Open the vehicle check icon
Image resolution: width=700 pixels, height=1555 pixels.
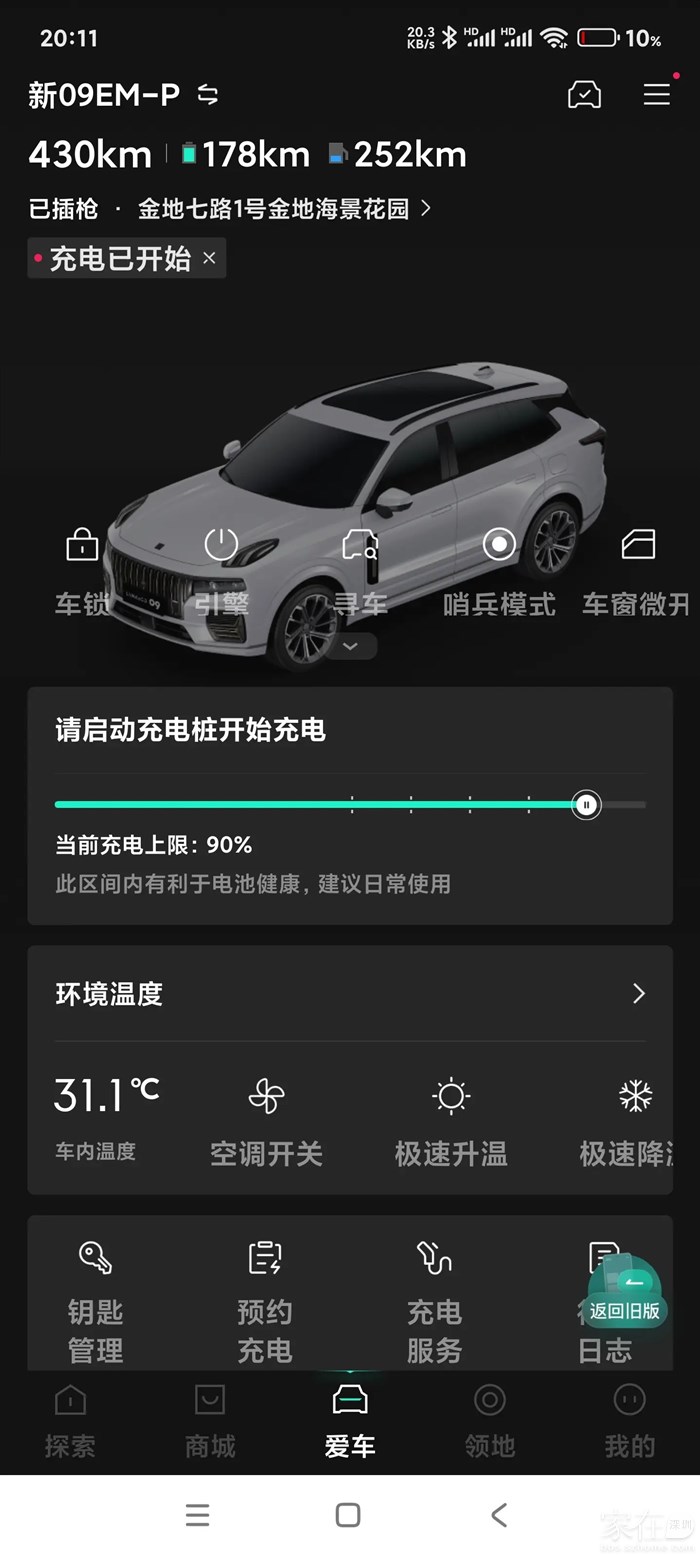pos(584,95)
